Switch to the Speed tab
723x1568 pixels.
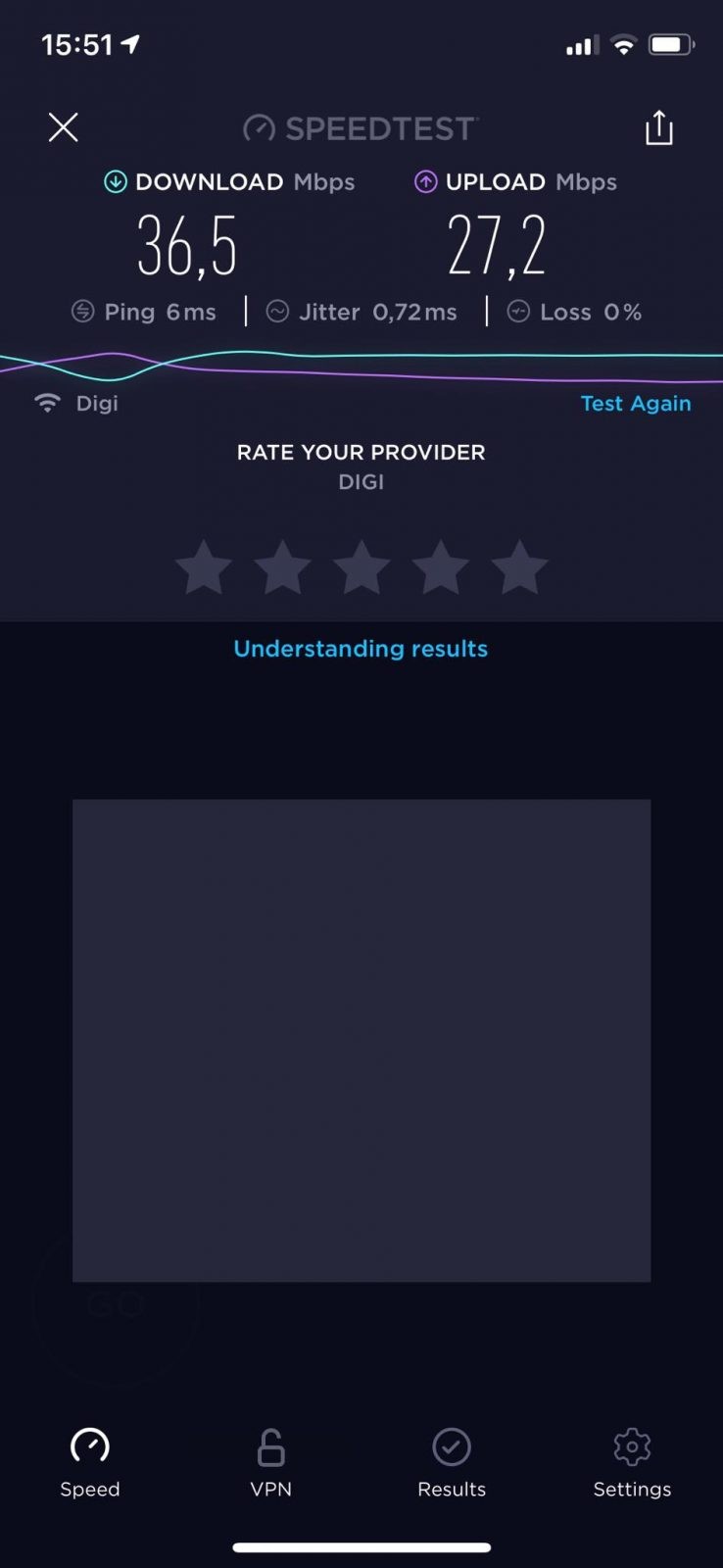pos(90,1463)
